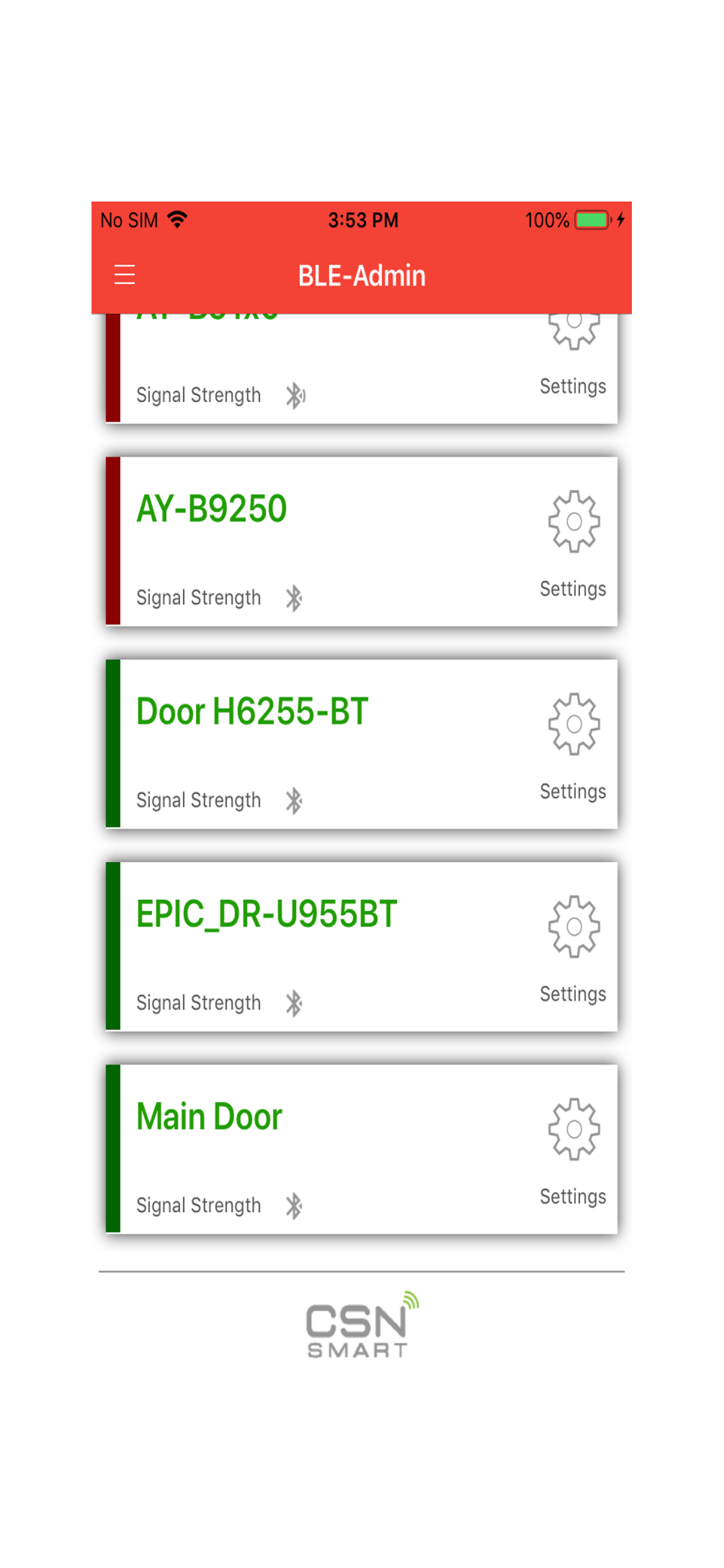Click the Settings label on the AY-B9250 card

572,588
